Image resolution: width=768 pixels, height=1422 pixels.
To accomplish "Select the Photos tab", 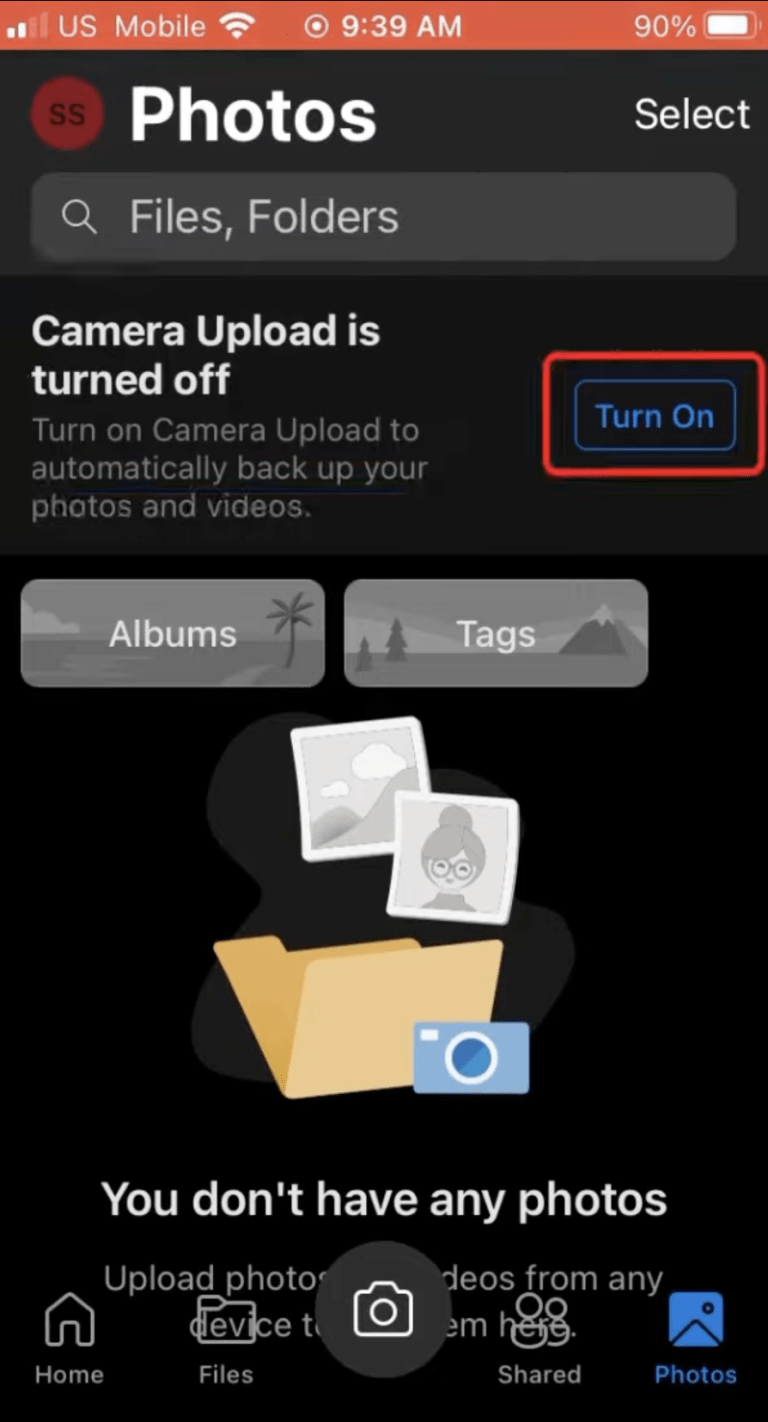I will click(x=696, y=1338).
